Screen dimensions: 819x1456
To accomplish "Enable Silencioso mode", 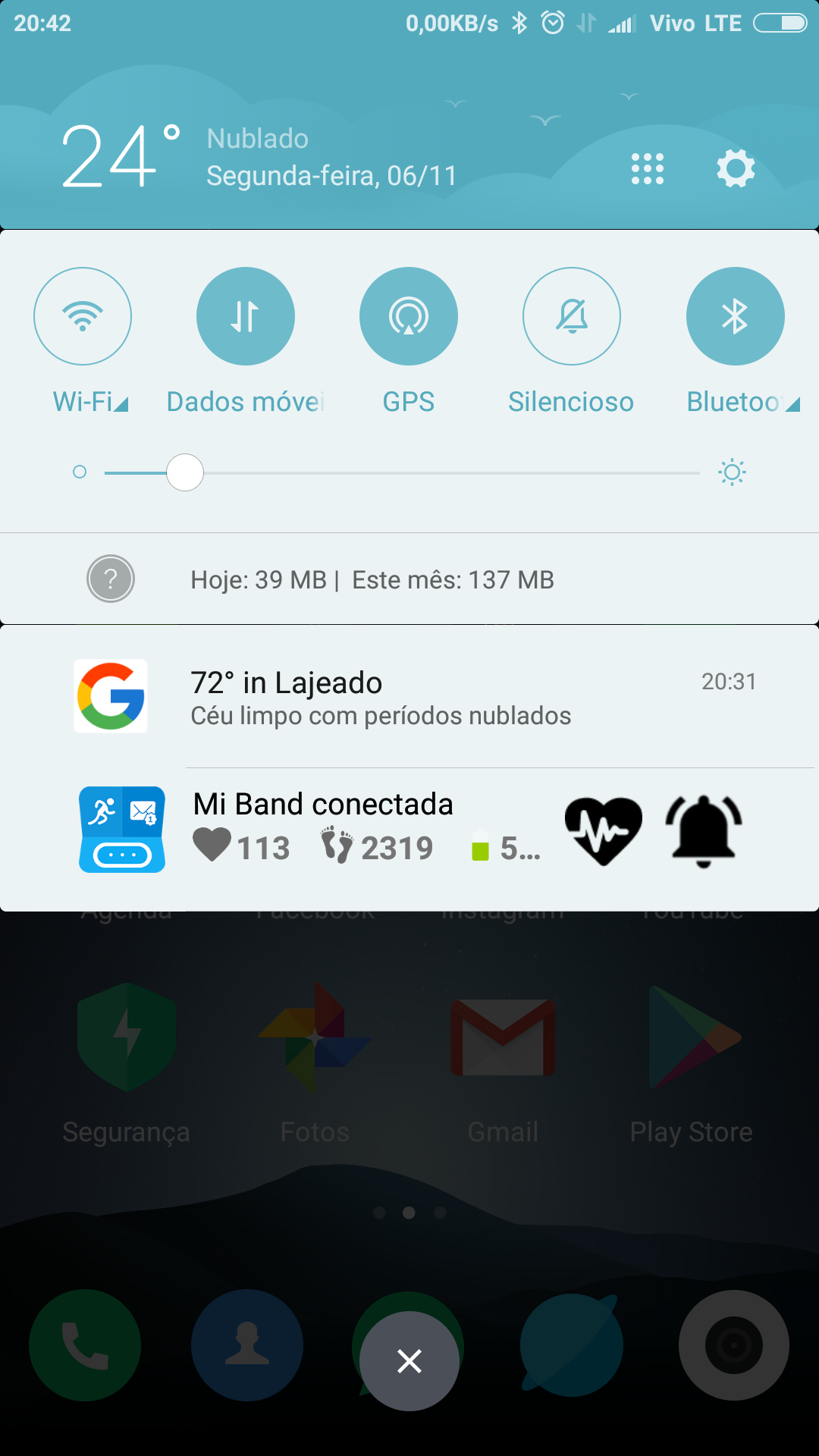I will coord(572,316).
